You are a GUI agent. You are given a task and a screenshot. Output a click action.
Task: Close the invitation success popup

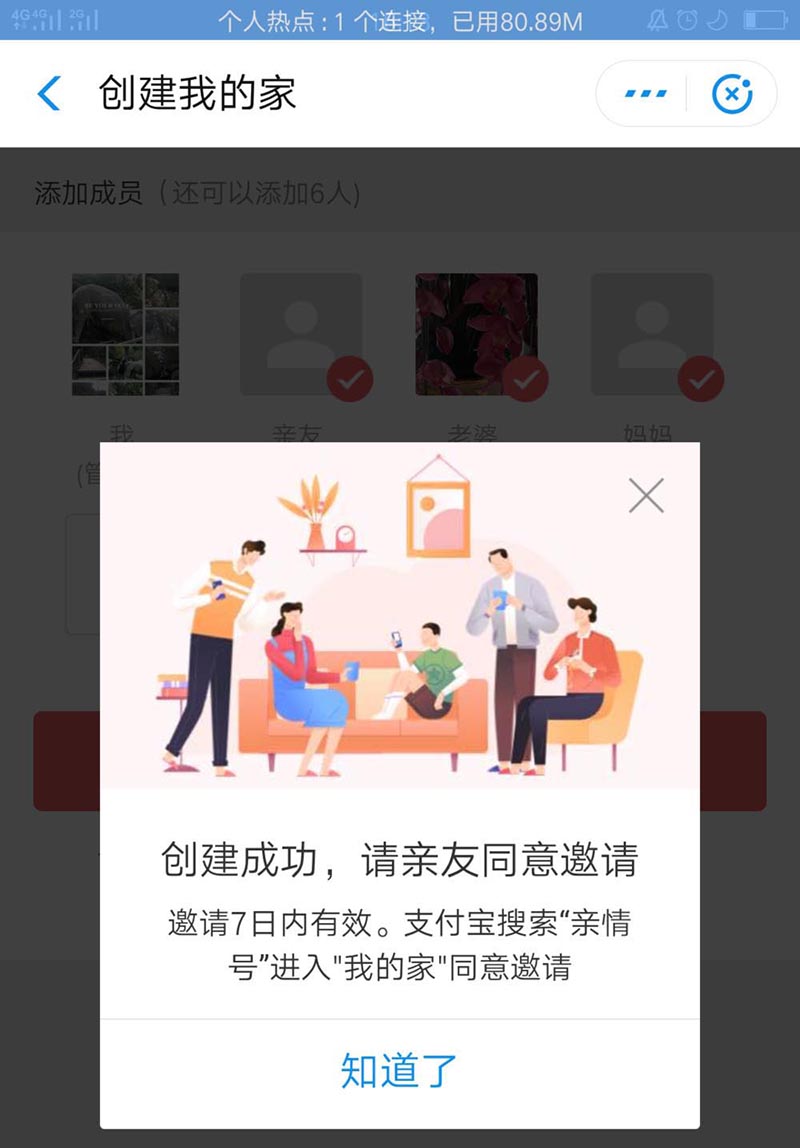coord(646,494)
